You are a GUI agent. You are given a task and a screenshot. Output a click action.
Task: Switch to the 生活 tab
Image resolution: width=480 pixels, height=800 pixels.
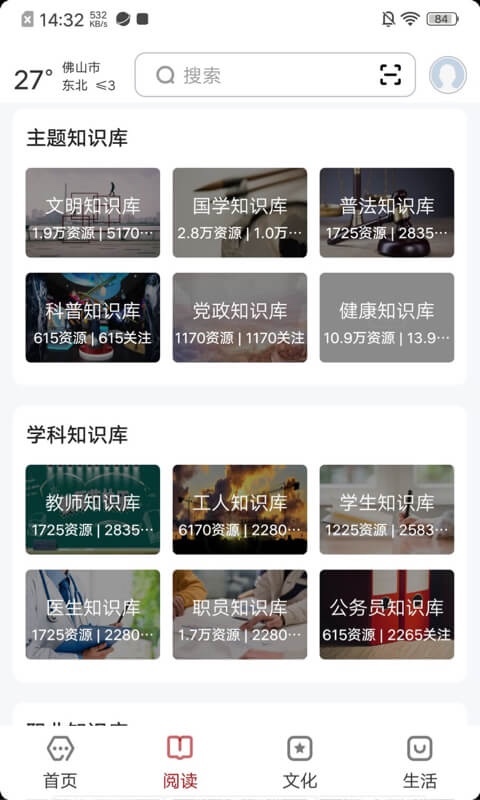point(420,762)
